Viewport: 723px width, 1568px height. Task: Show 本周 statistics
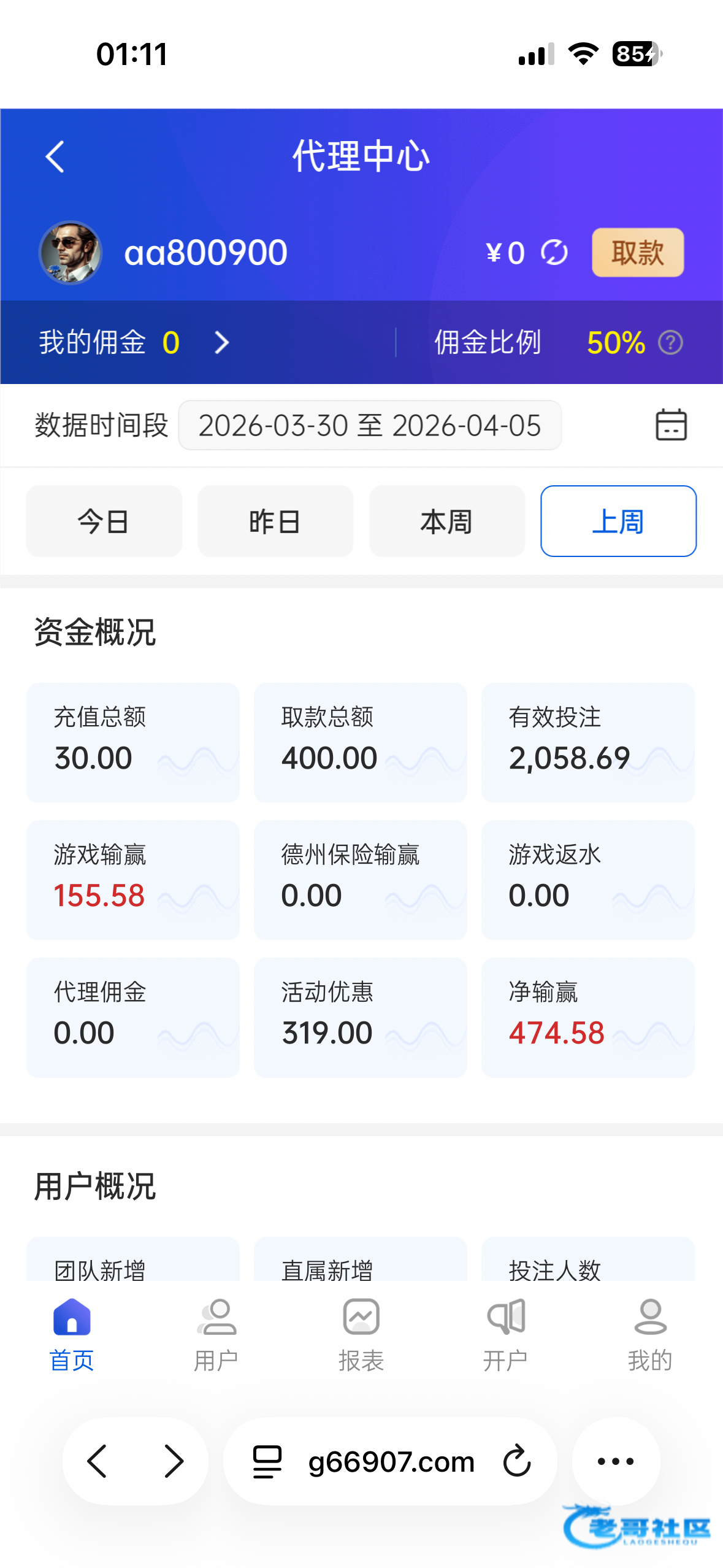[x=447, y=521]
